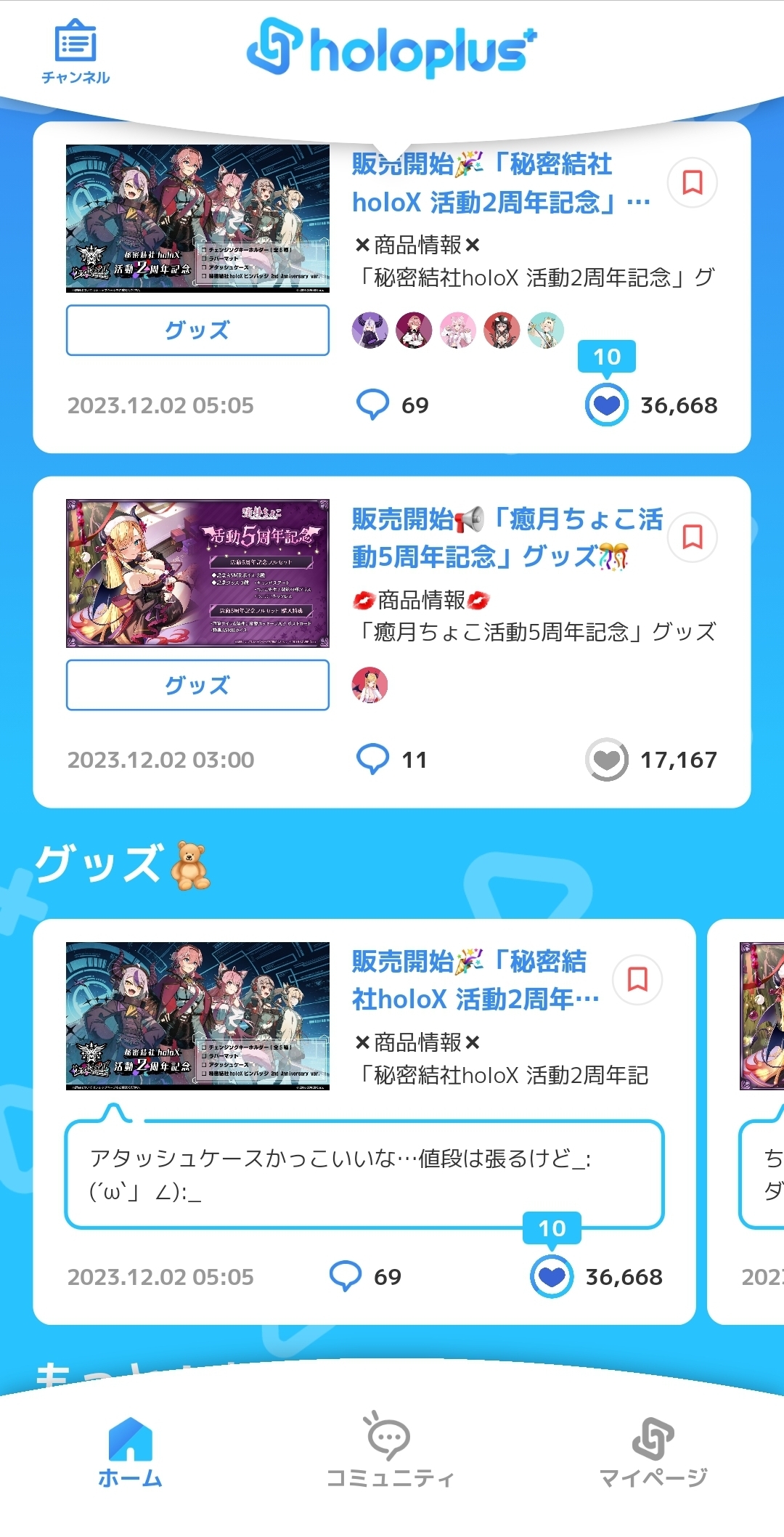784x1537 pixels.
Task: Bookmark the 癒月ちょこ 5周年記念 post
Action: [x=693, y=537]
